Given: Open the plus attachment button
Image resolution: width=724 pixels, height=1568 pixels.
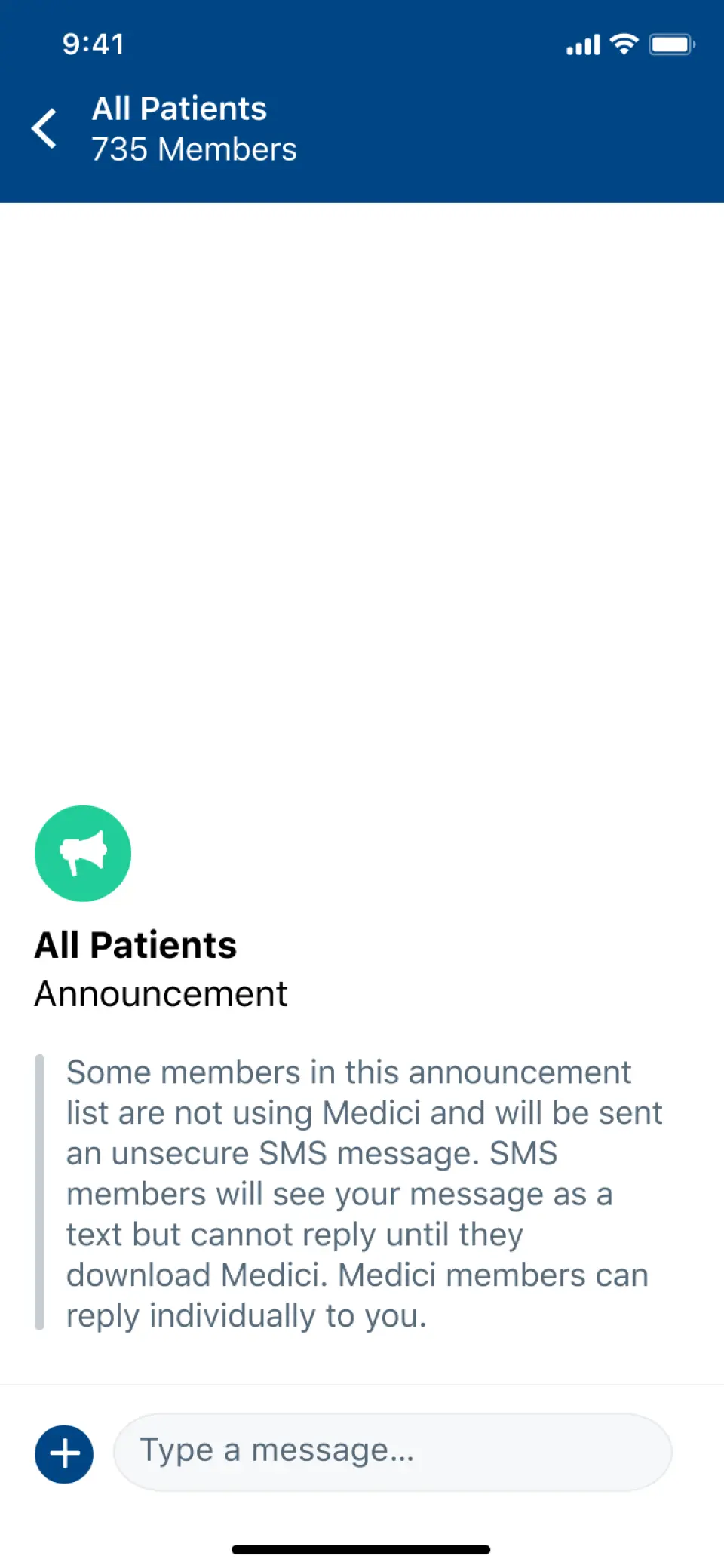Looking at the screenshot, I should (64, 1454).
